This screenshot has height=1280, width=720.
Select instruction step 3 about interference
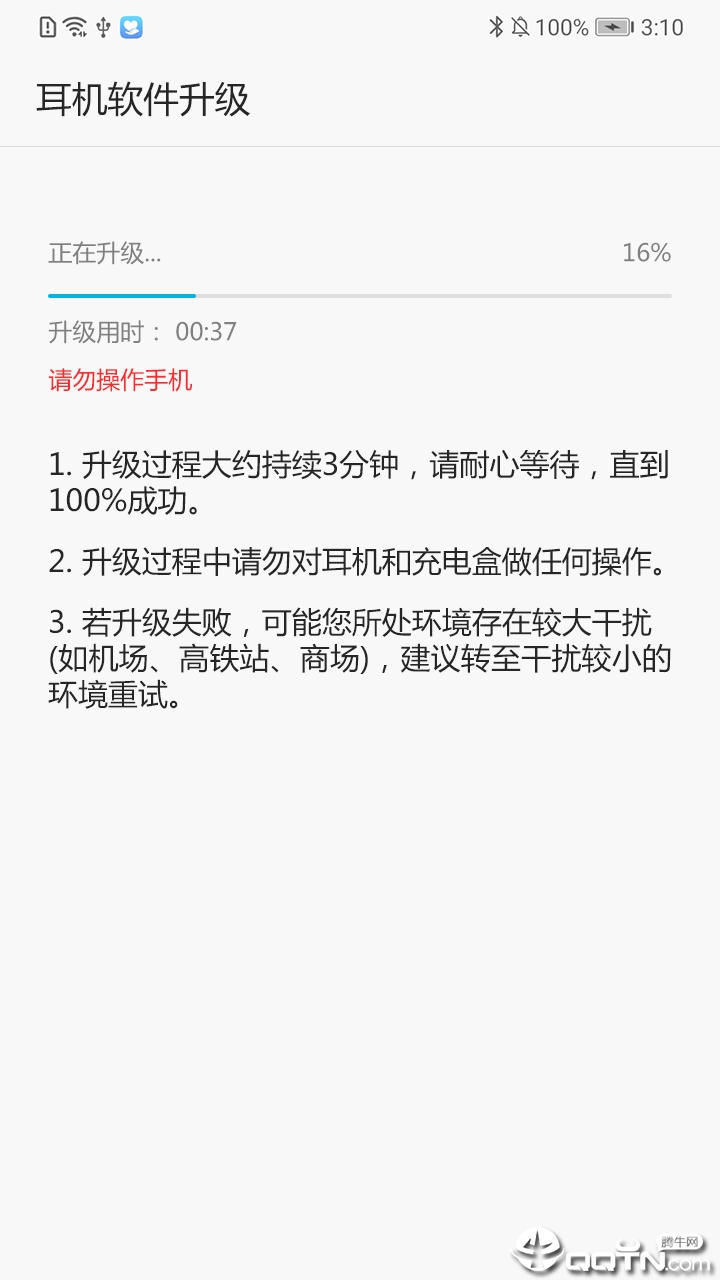tap(360, 657)
